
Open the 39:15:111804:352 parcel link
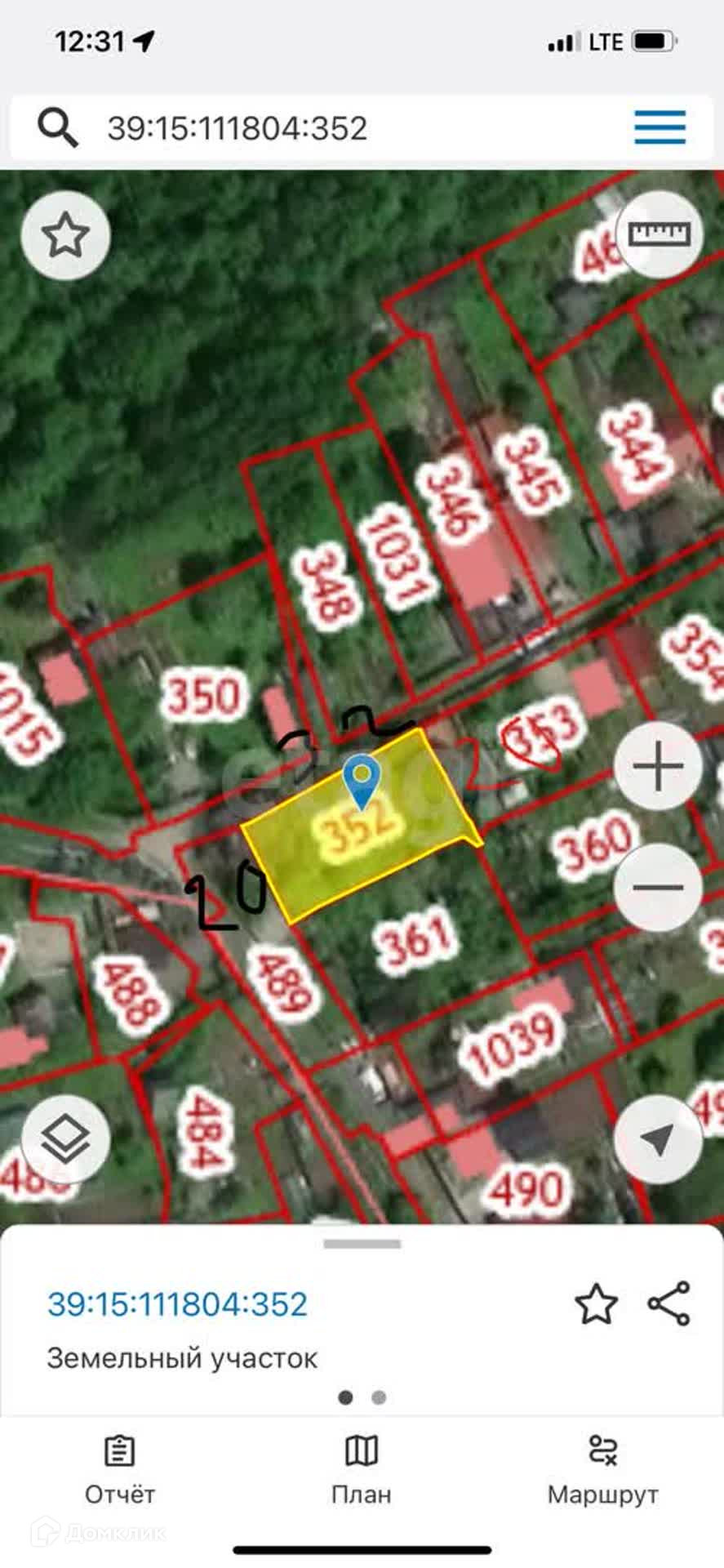178,1304
